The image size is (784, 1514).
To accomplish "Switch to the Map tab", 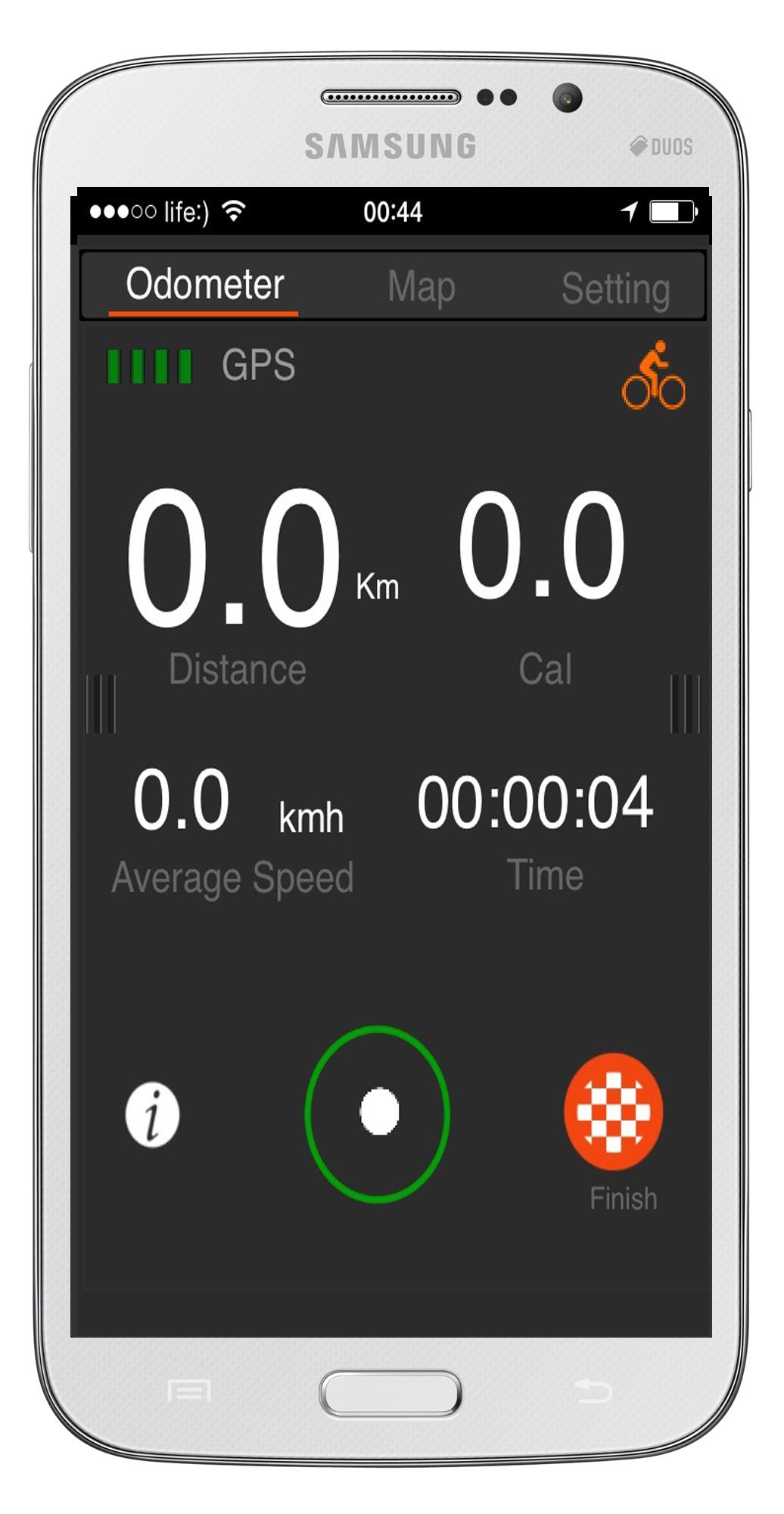I will tap(421, 288).
